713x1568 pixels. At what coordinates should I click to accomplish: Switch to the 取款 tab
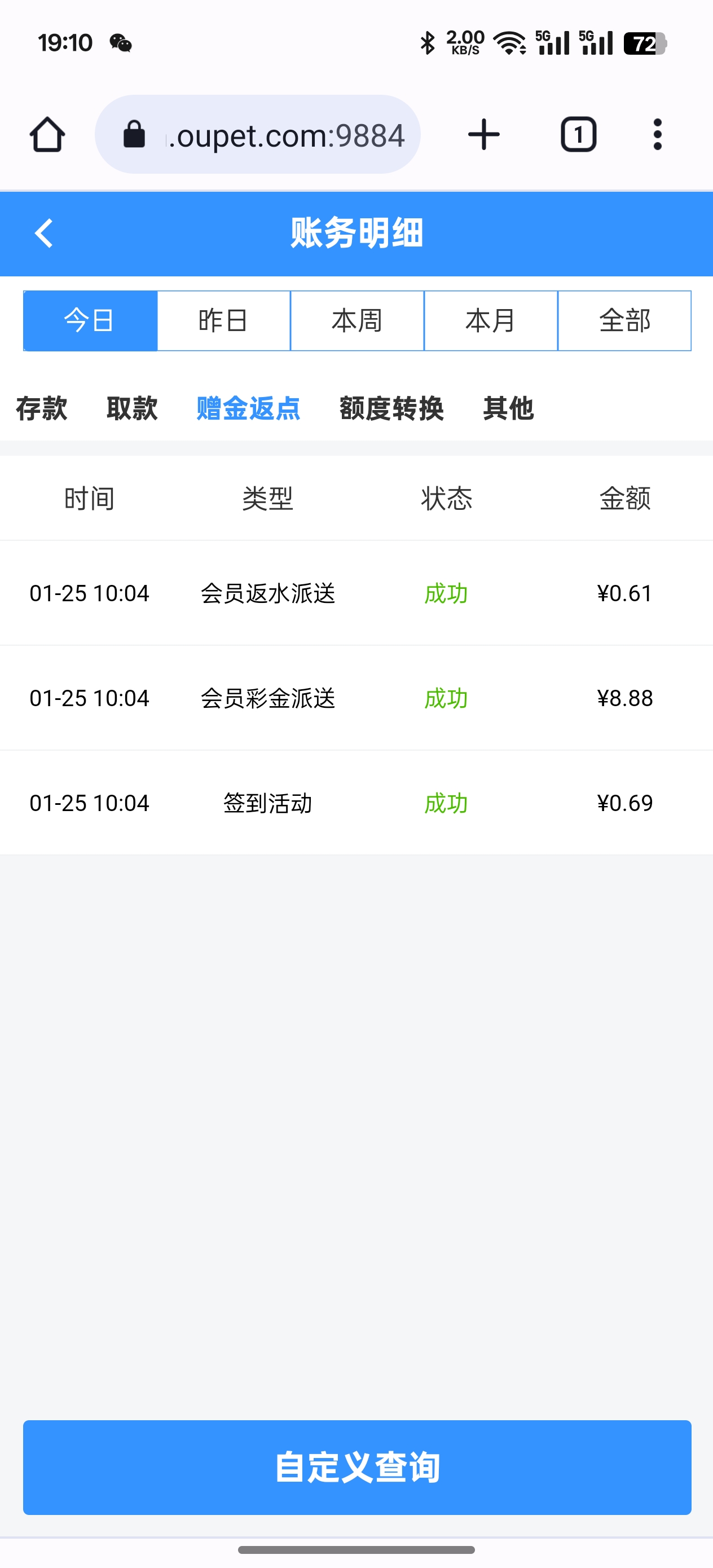click(x=132, y=408)
